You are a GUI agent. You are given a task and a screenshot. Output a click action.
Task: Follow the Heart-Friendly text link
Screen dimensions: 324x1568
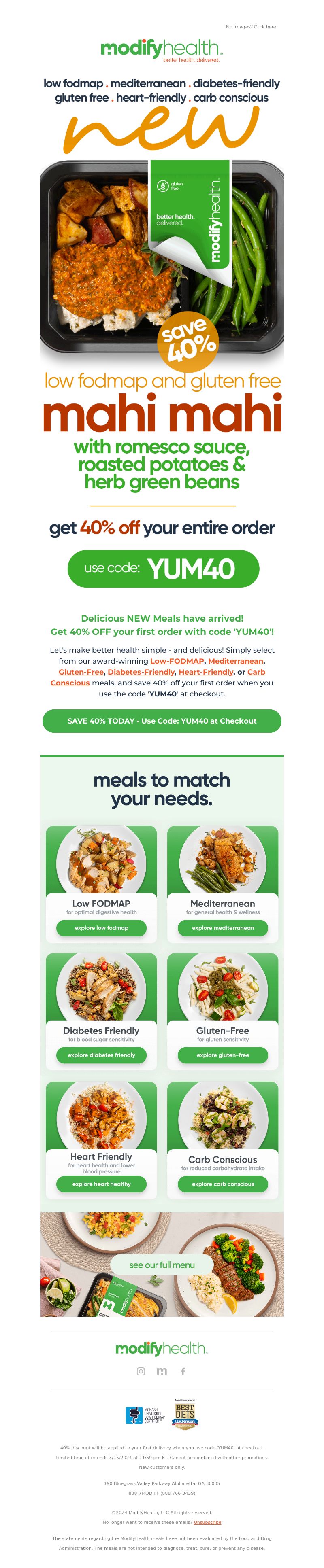tap(205, 672)
